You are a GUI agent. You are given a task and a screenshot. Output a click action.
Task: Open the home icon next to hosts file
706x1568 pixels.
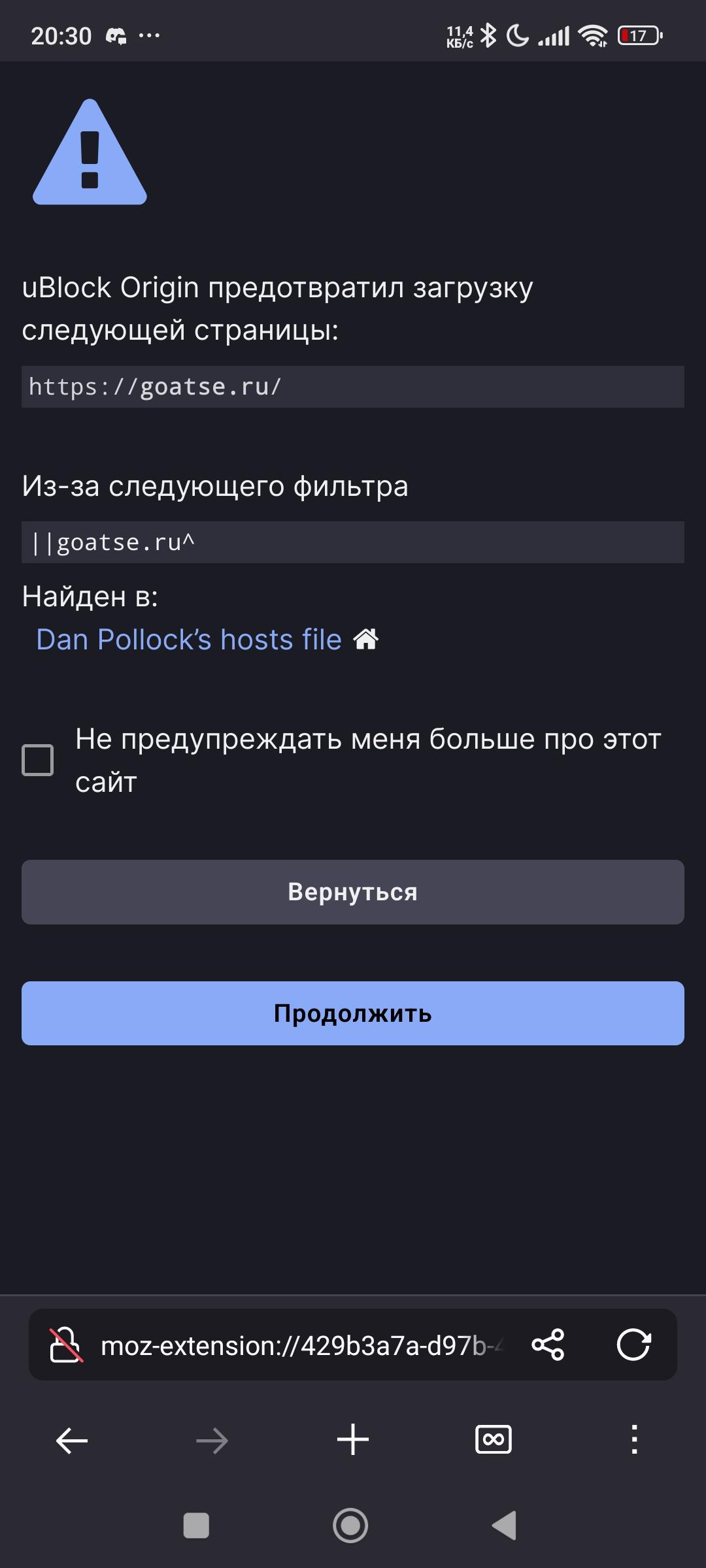pos(366,639)
